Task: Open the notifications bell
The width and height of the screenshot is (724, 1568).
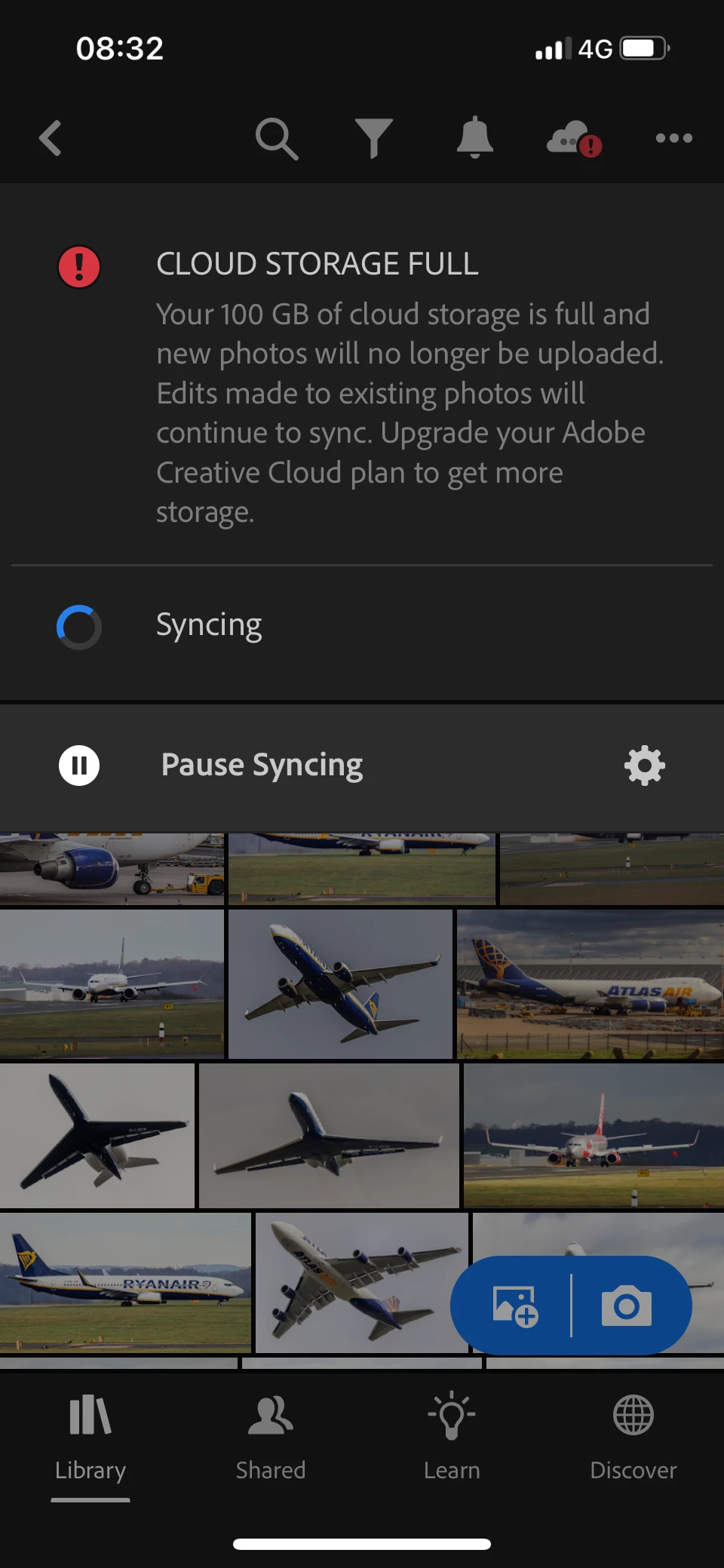Action: tap(474, 138)
